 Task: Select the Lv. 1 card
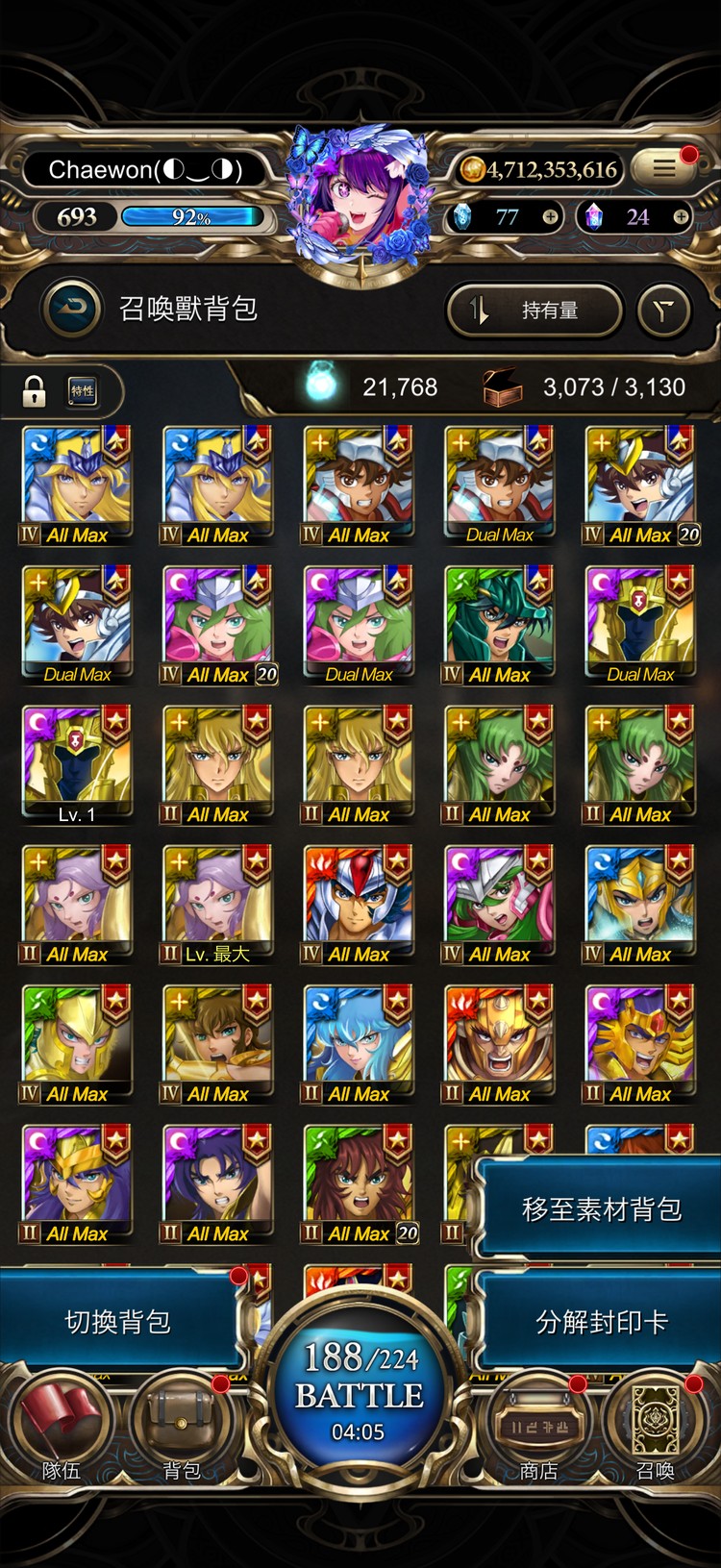[x=76, y=764]
